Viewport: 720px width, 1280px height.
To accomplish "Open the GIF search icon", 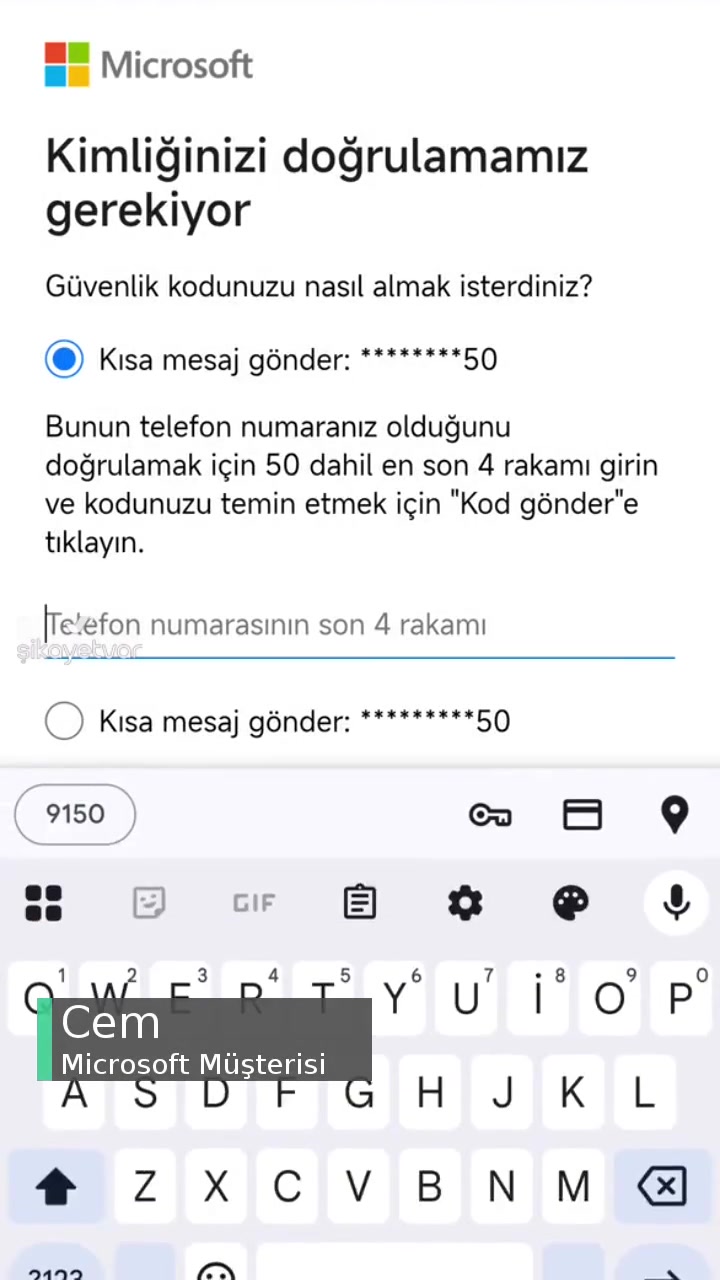I will 254,902.
